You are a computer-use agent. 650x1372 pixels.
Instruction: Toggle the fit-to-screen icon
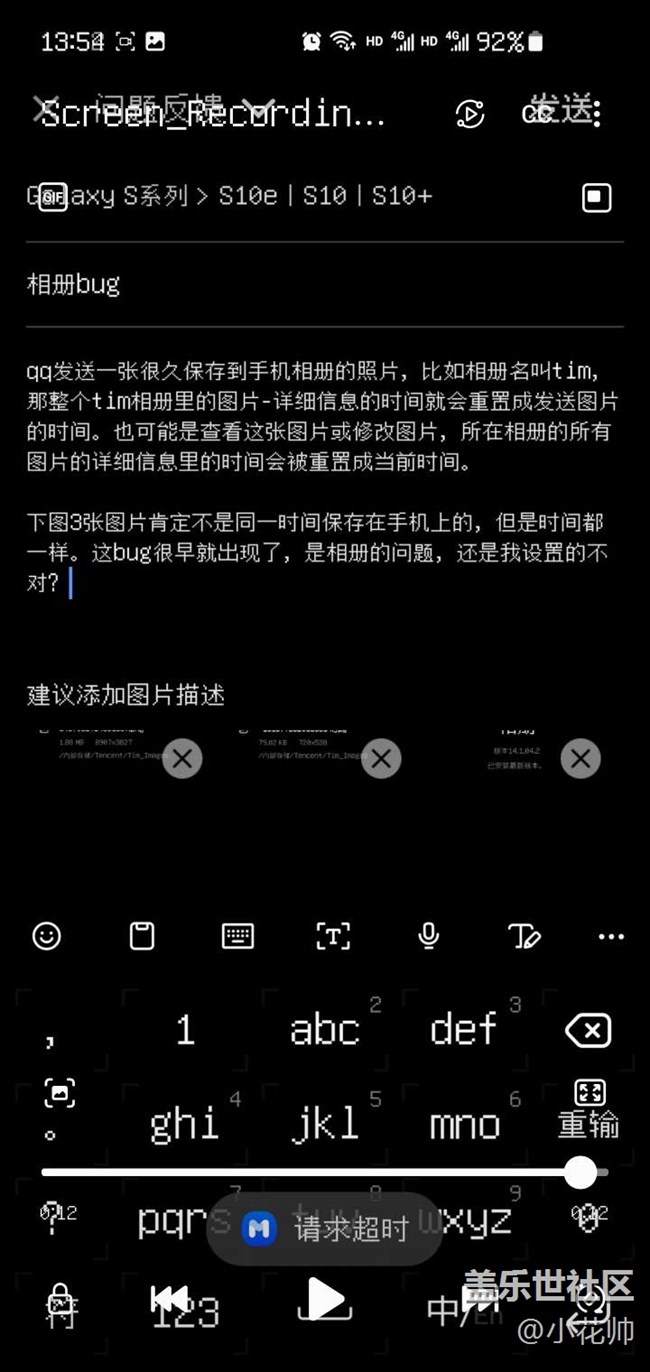coord(590,1093)
